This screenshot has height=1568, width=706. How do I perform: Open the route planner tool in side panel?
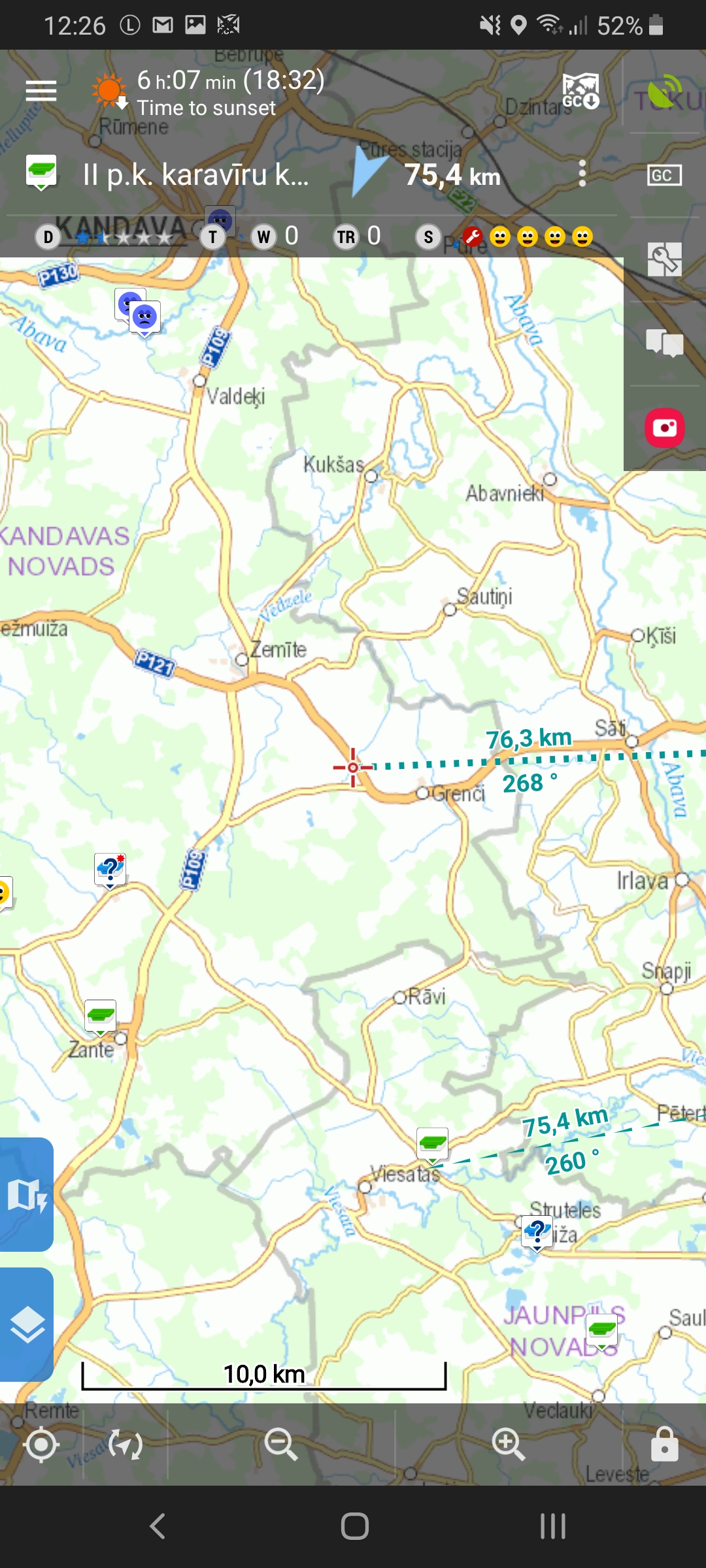point(664,259)
